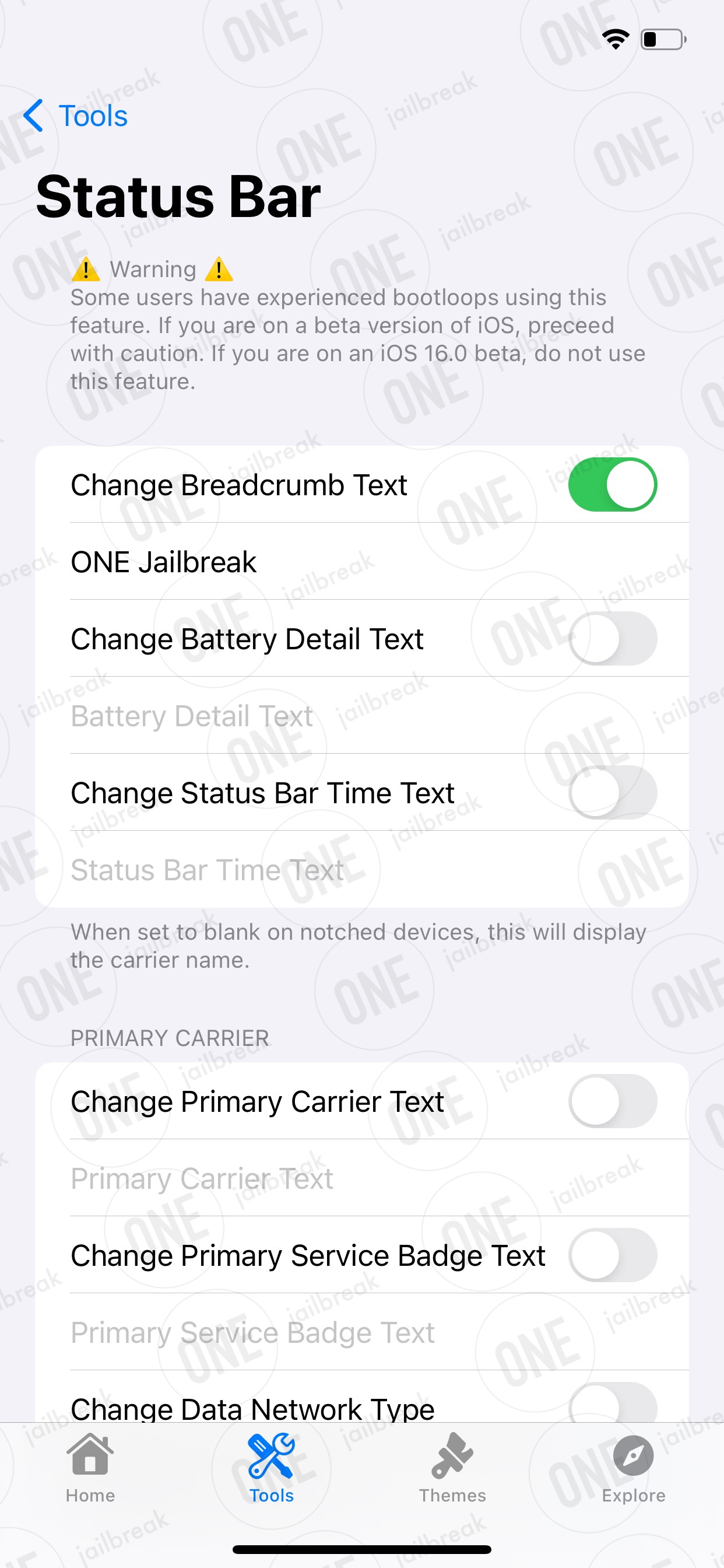Edit the ONE Jailbreak breadcrumb field
The width and height of the screenshot is (724, 1568).
(x=362, y=561)
